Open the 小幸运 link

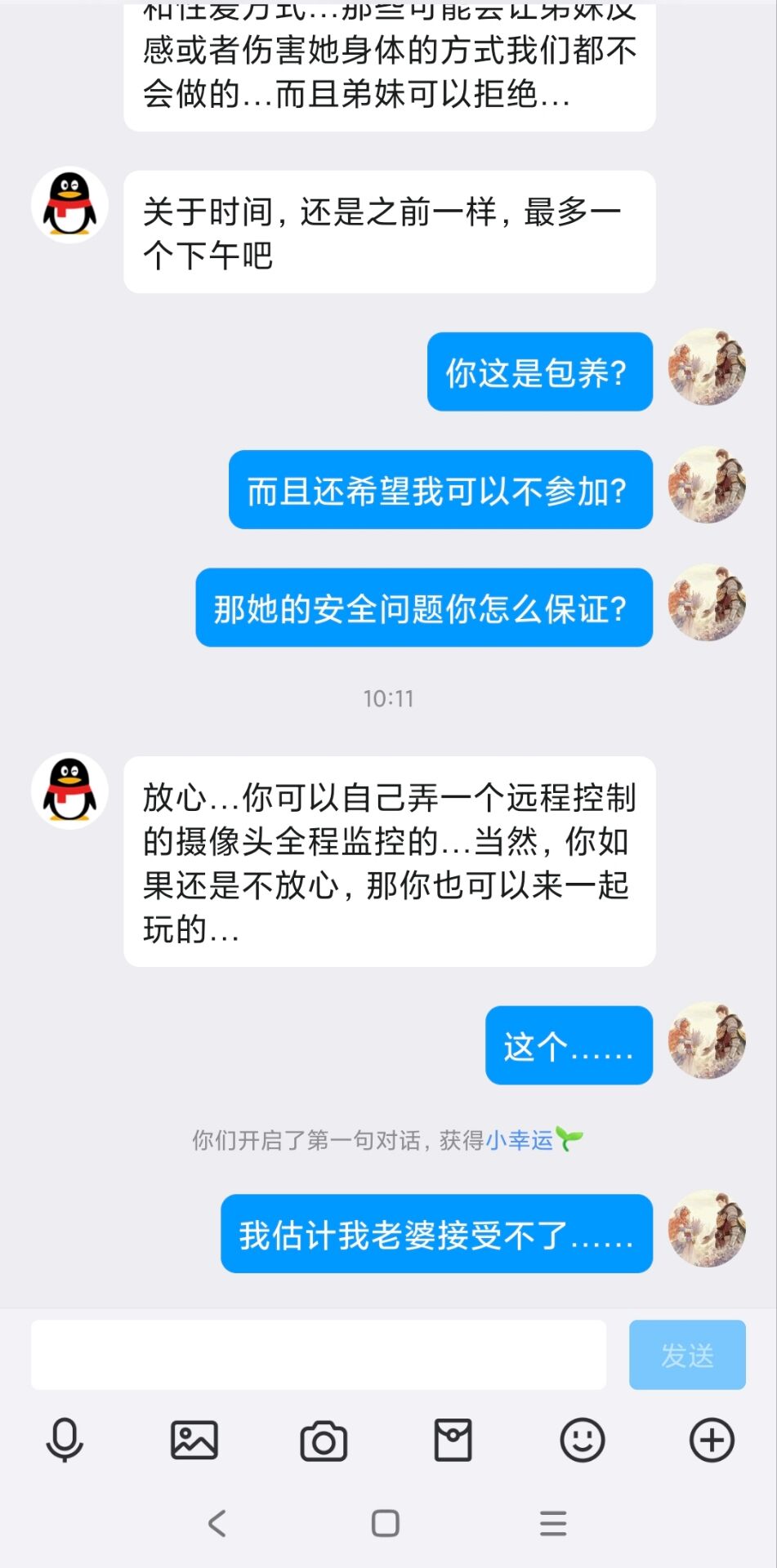(520, 1140)
